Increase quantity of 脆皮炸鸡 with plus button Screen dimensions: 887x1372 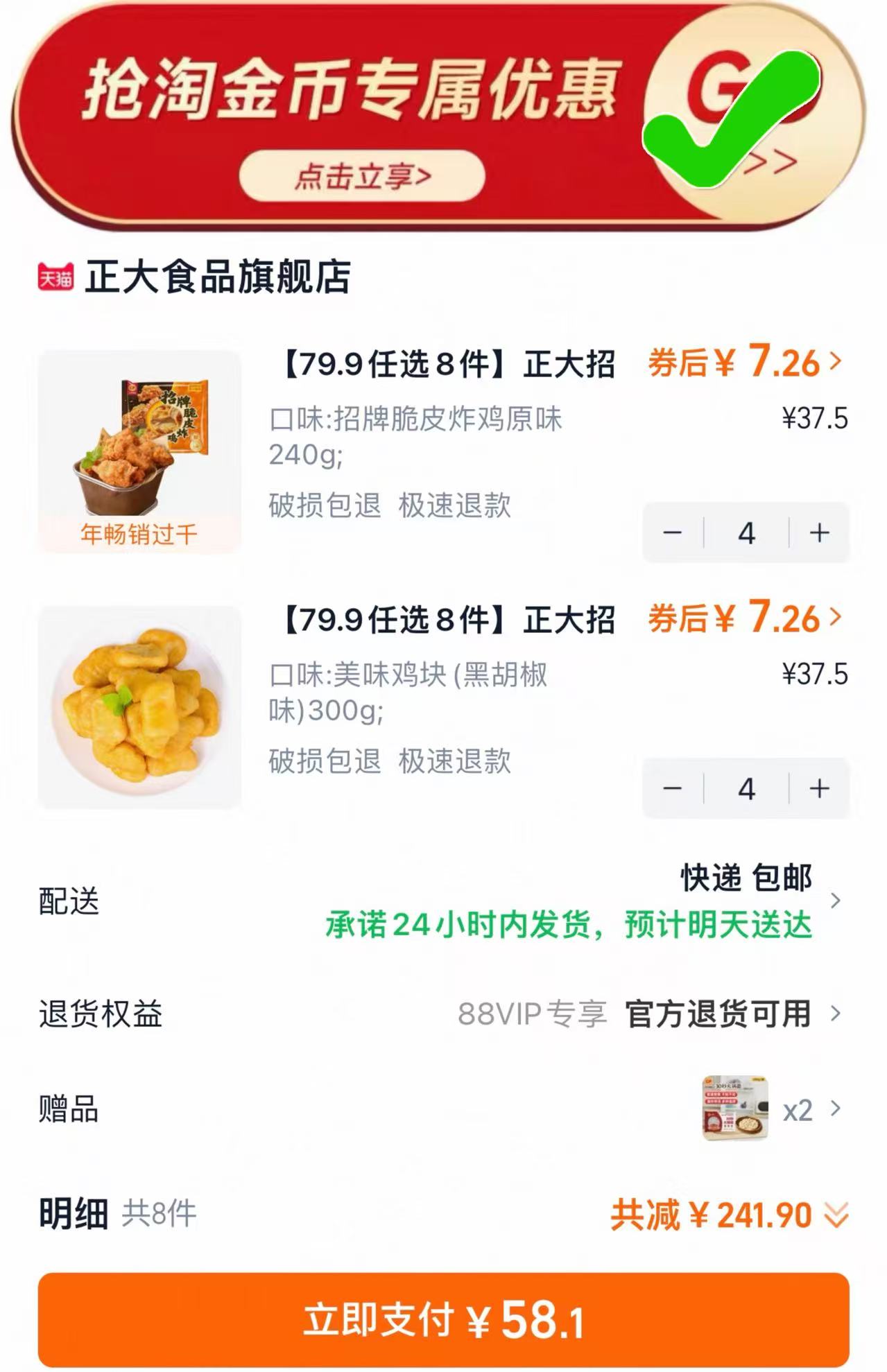(817, 532)
